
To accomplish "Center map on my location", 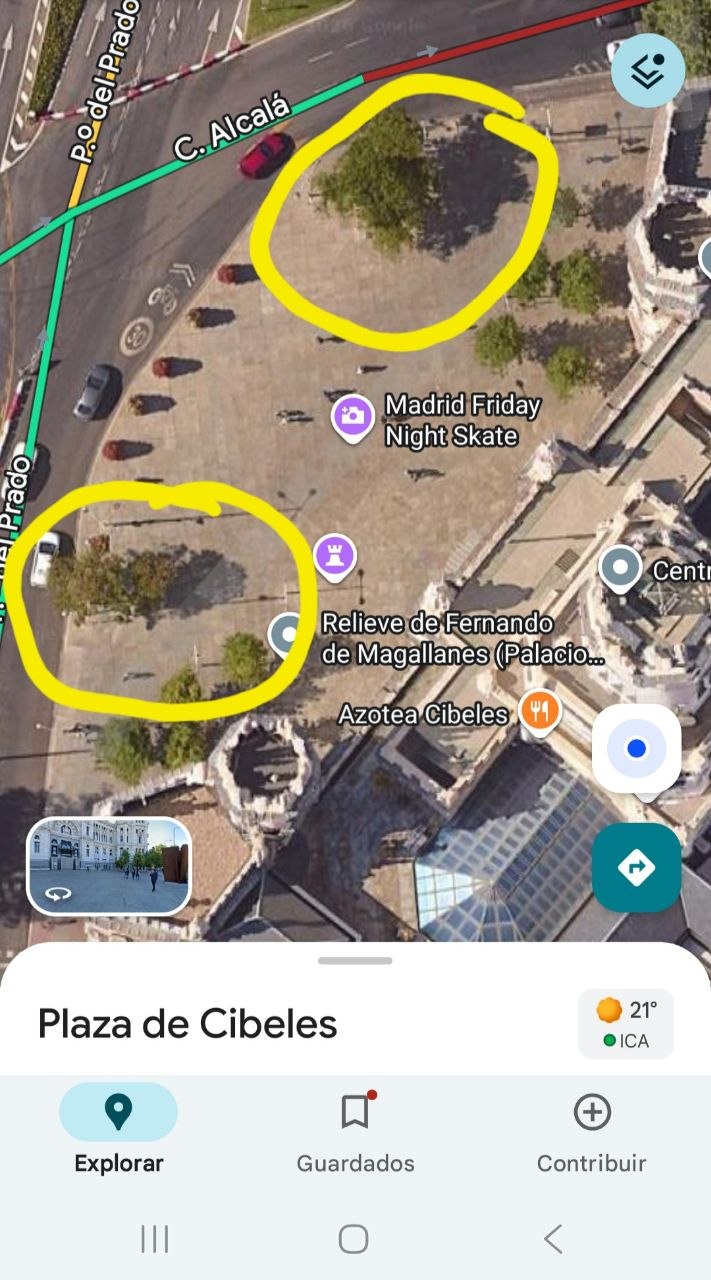I will click(x=637, y=748).
